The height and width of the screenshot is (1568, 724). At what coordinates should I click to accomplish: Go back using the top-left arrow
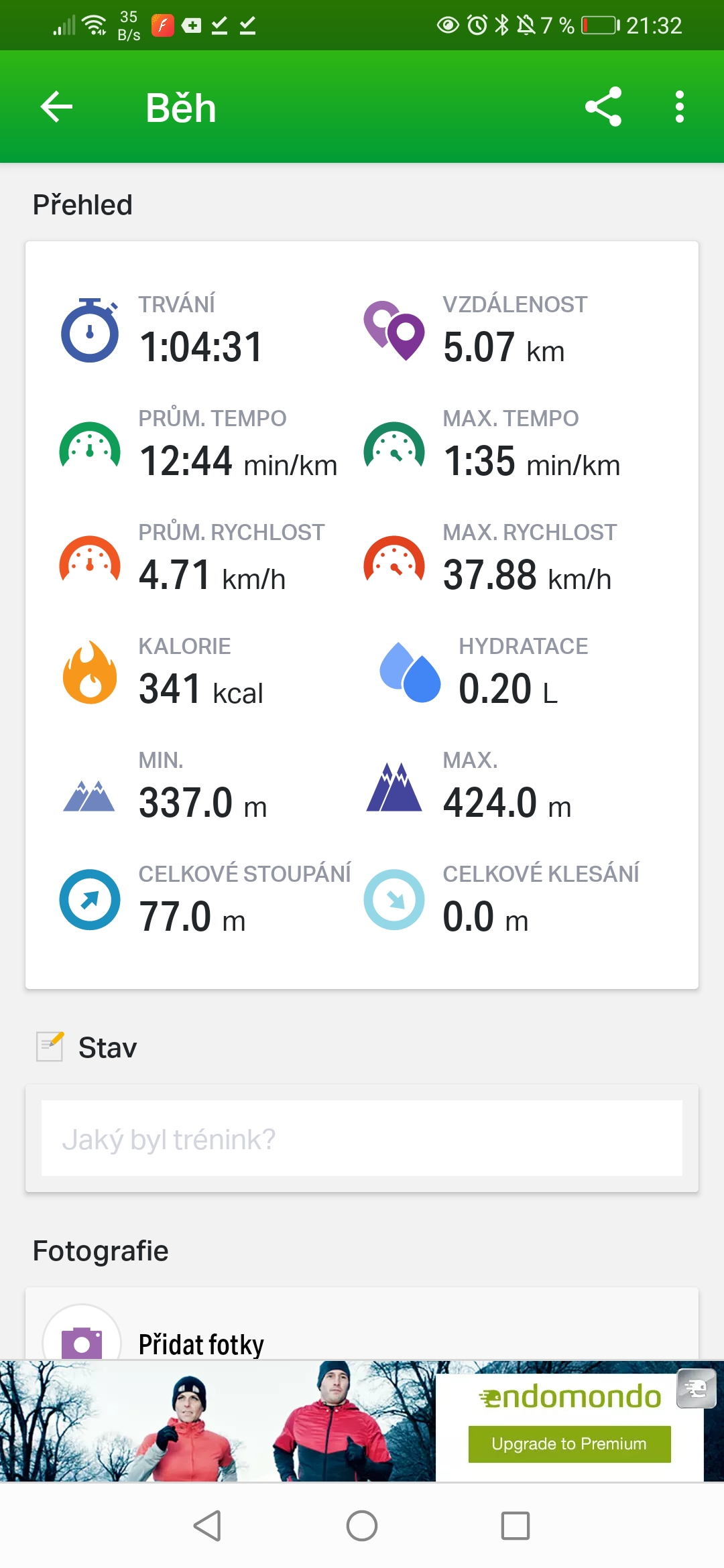[56, 107]
